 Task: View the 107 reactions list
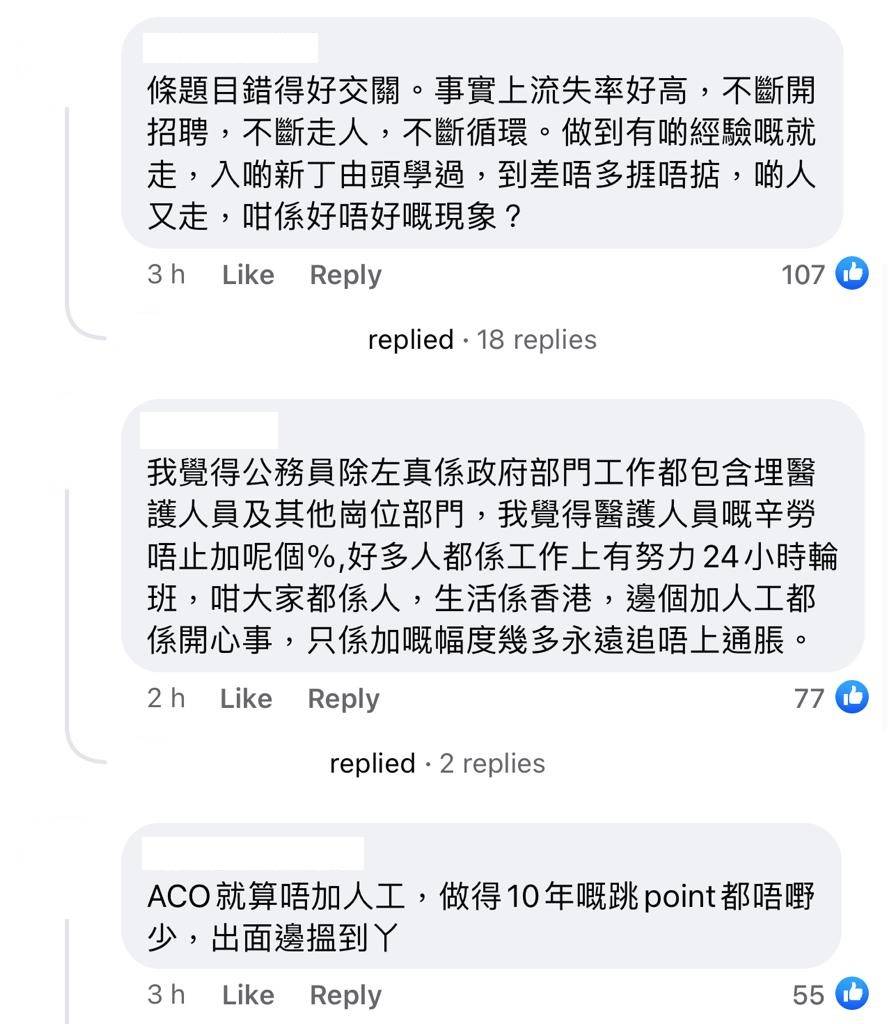pos(825,274)
